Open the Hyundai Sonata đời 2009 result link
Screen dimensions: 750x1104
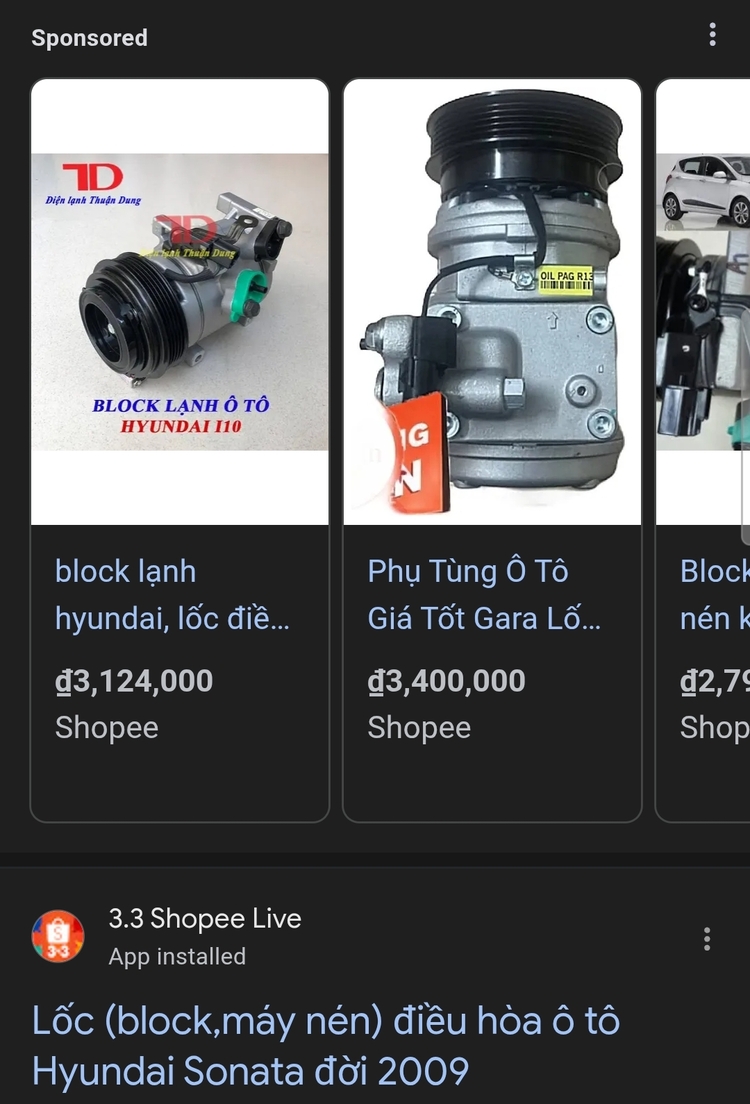[x=325, y=1045]
